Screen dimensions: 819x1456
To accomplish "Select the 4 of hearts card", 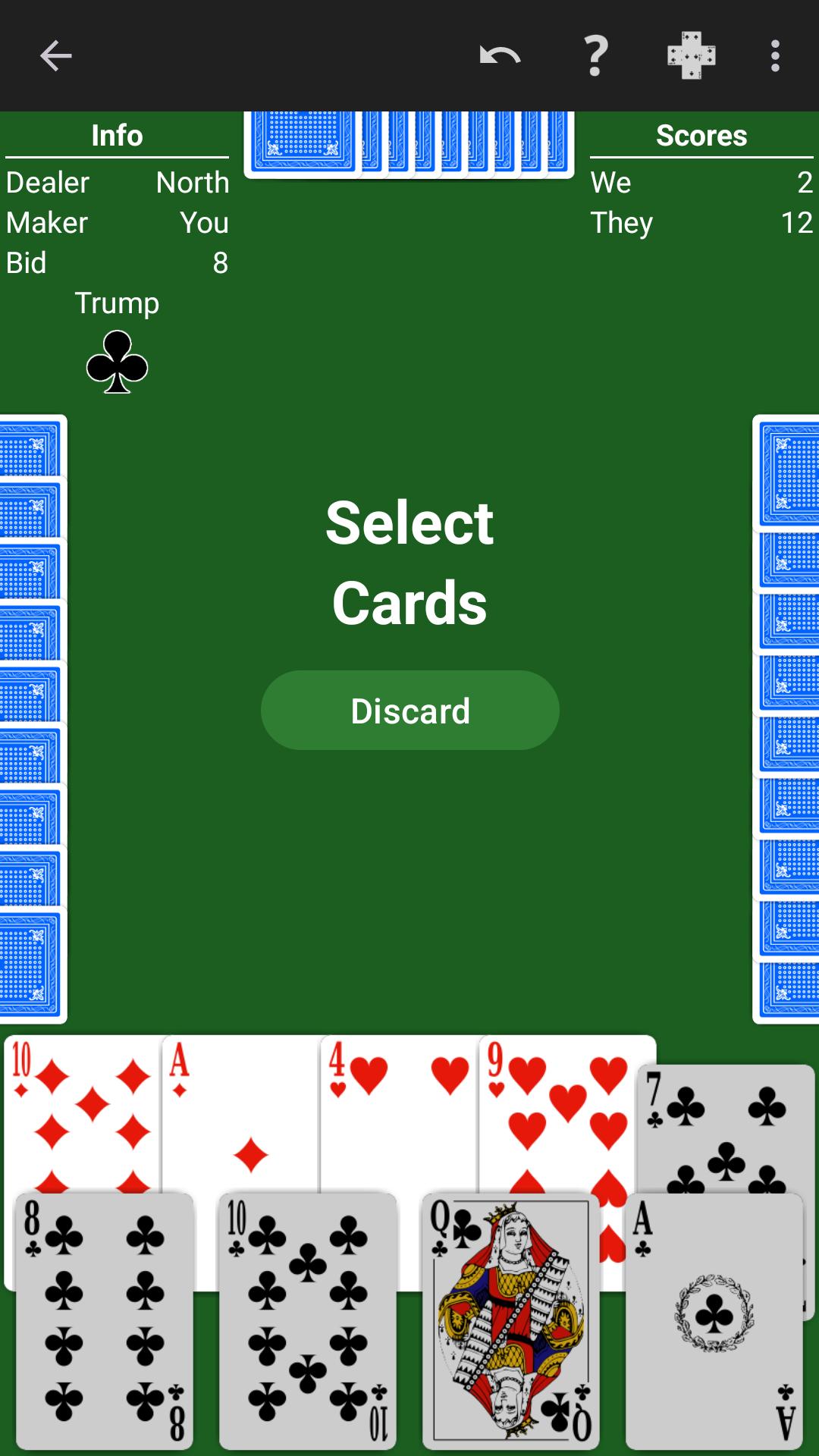I will 399,1113.
